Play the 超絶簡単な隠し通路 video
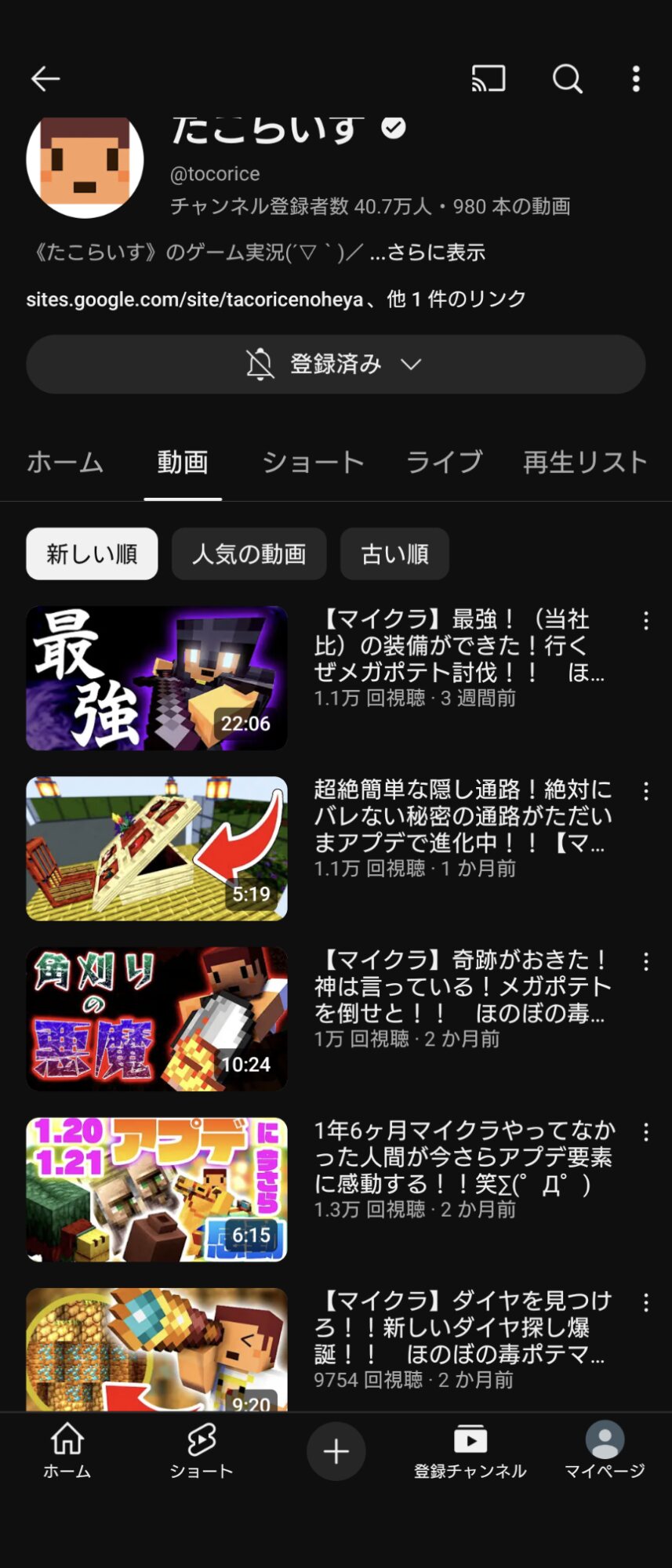This screenshot has width=672, height=1568. pos(157,848)
